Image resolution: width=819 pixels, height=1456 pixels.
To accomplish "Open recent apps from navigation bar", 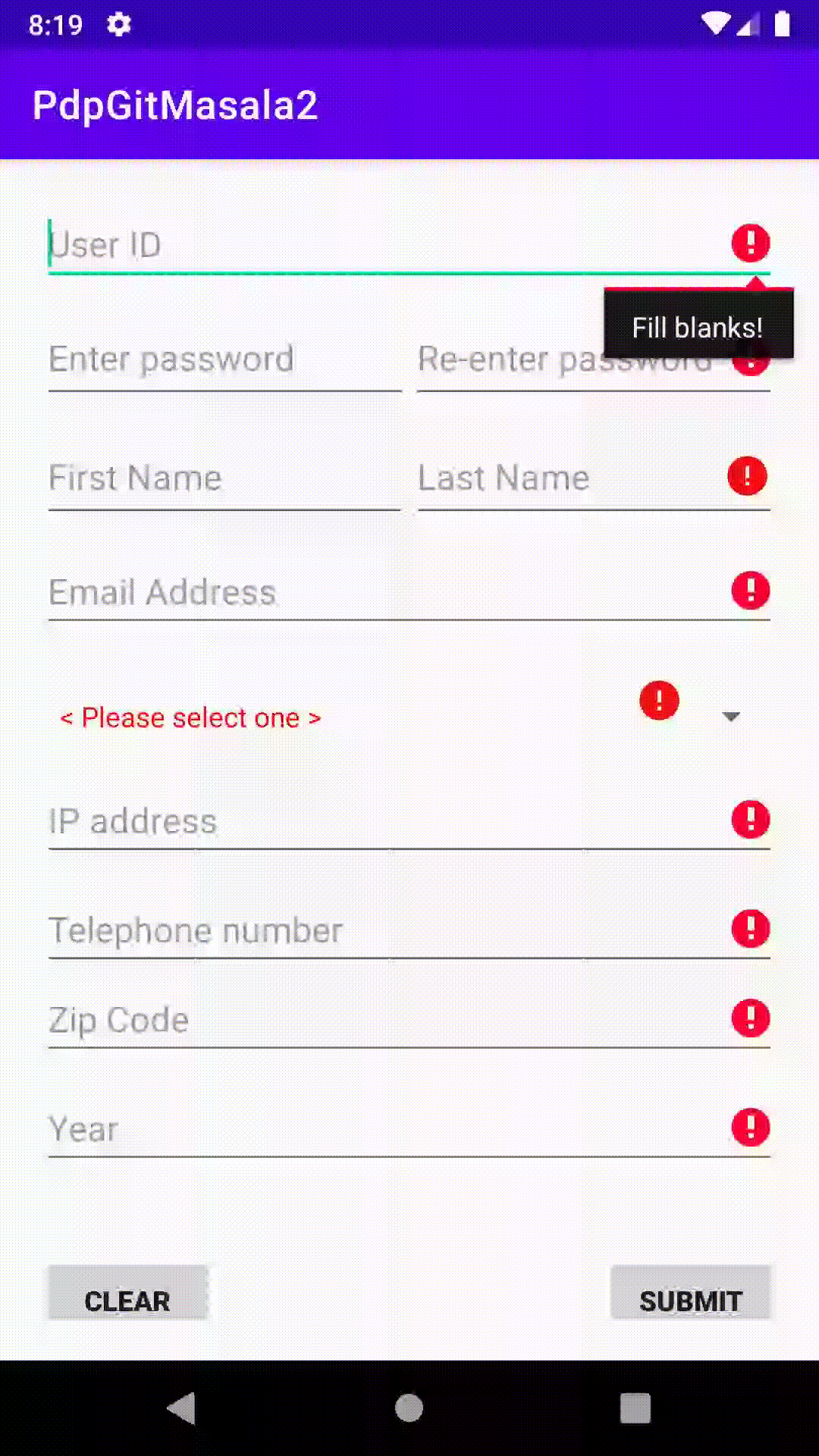I will click(x=635, y=1408).
